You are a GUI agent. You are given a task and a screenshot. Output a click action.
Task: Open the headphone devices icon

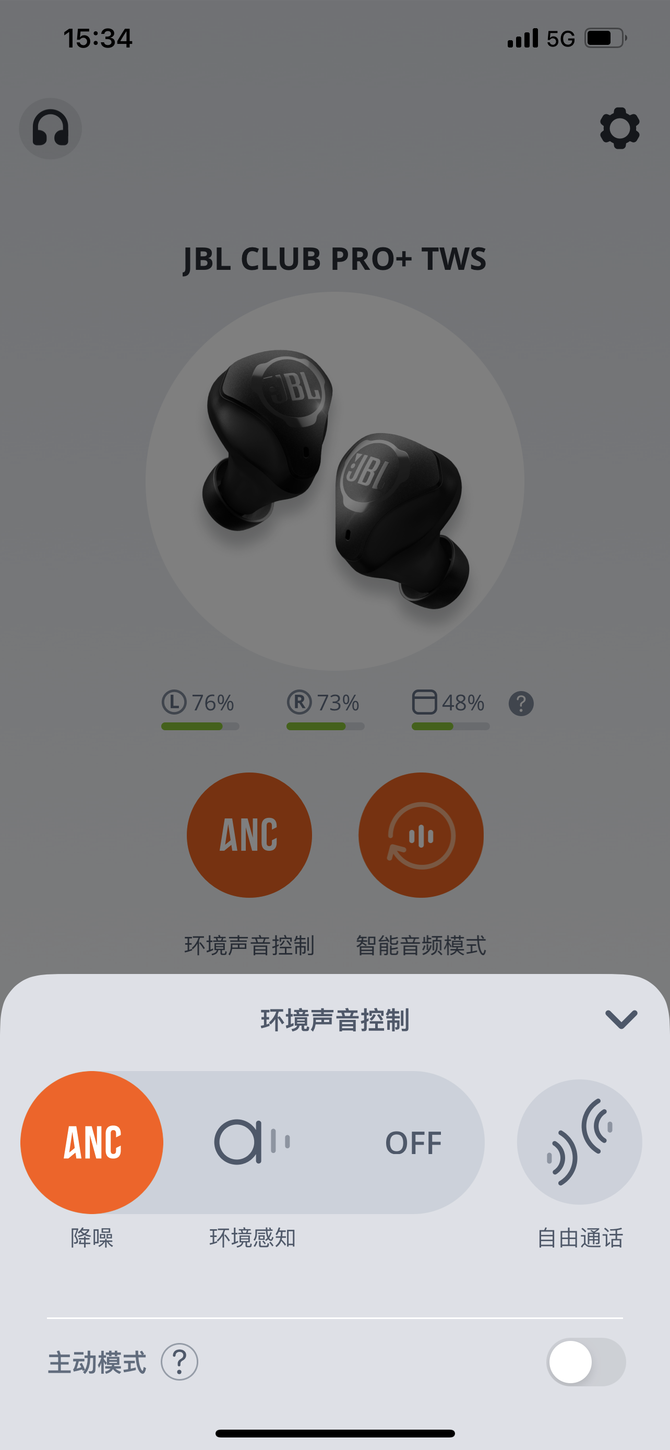[50, 129]
